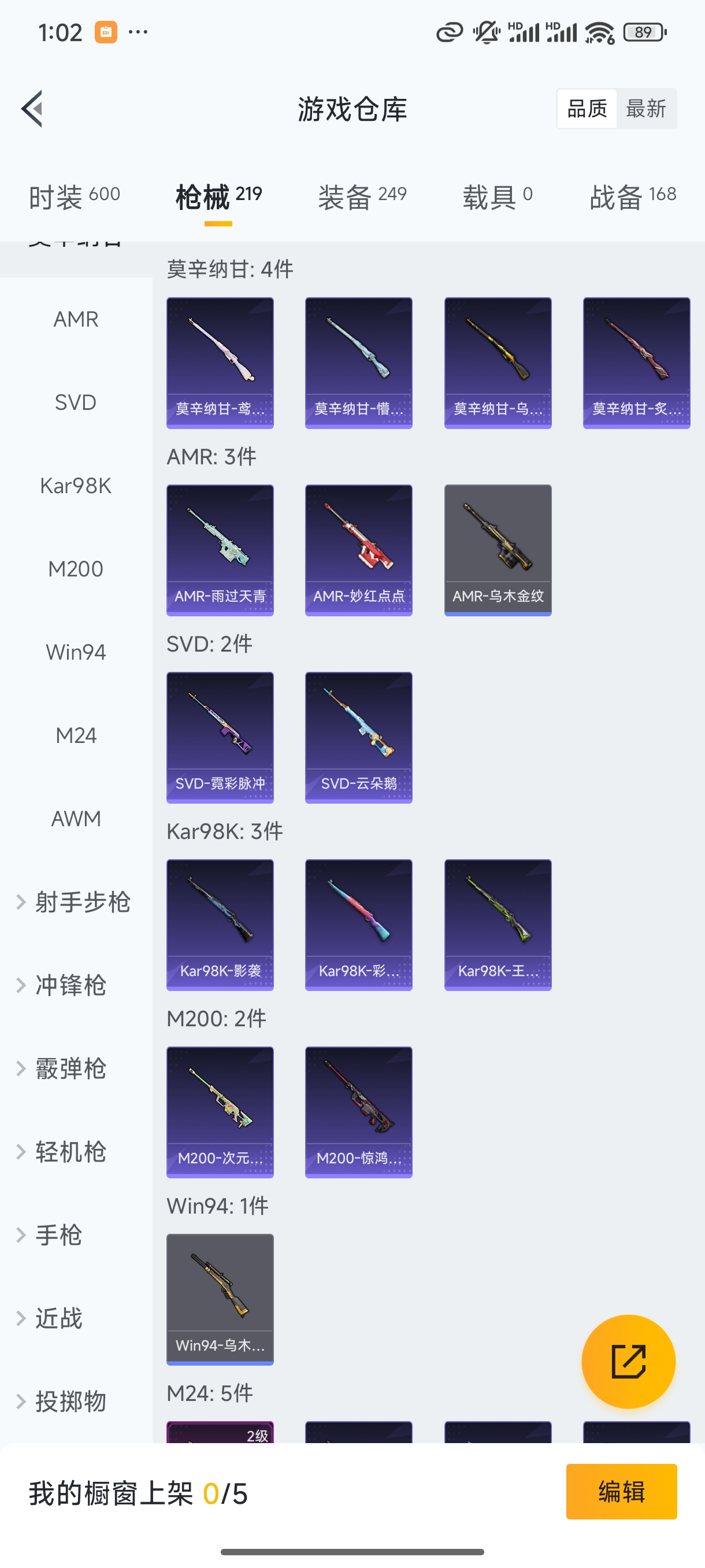Select AMR in the sidebar
The height and width of the screenshot is (1568, 705).
76,319
